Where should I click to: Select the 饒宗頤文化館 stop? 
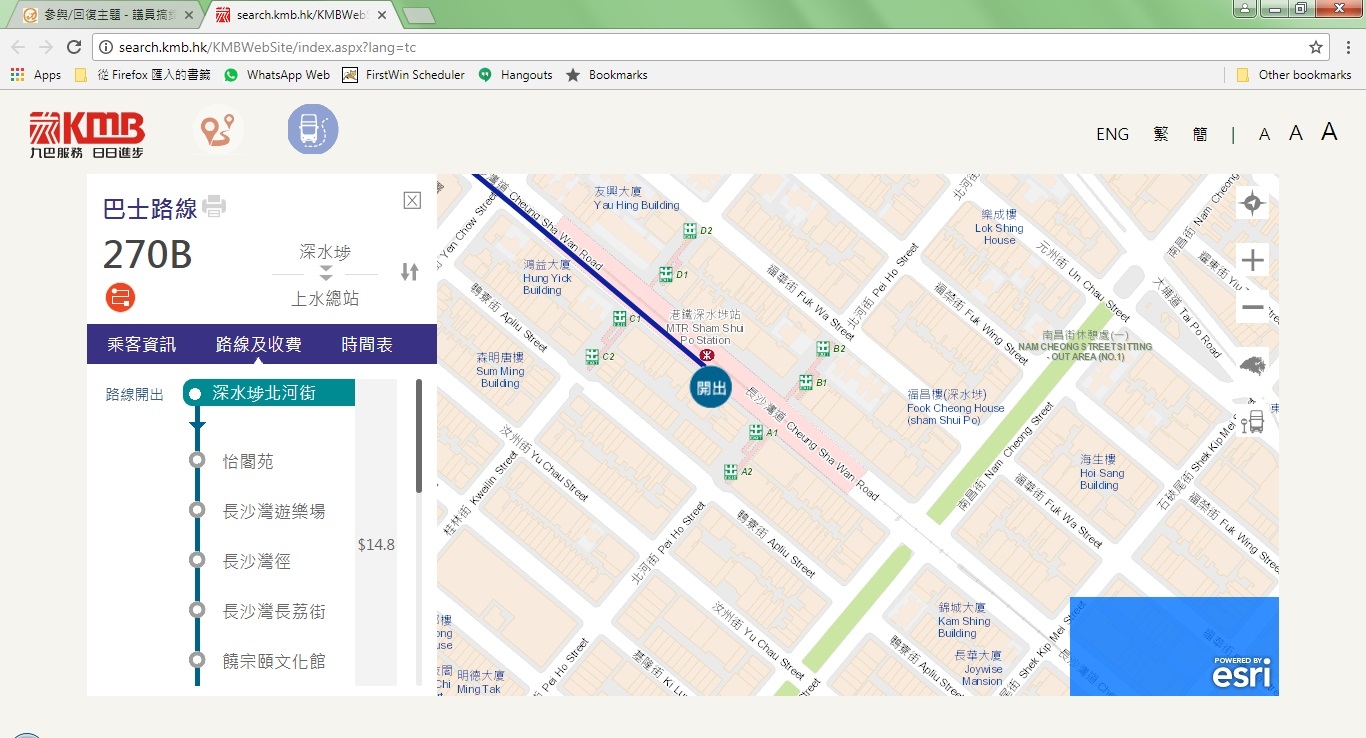pyautogui.click(x=273, y=662)
